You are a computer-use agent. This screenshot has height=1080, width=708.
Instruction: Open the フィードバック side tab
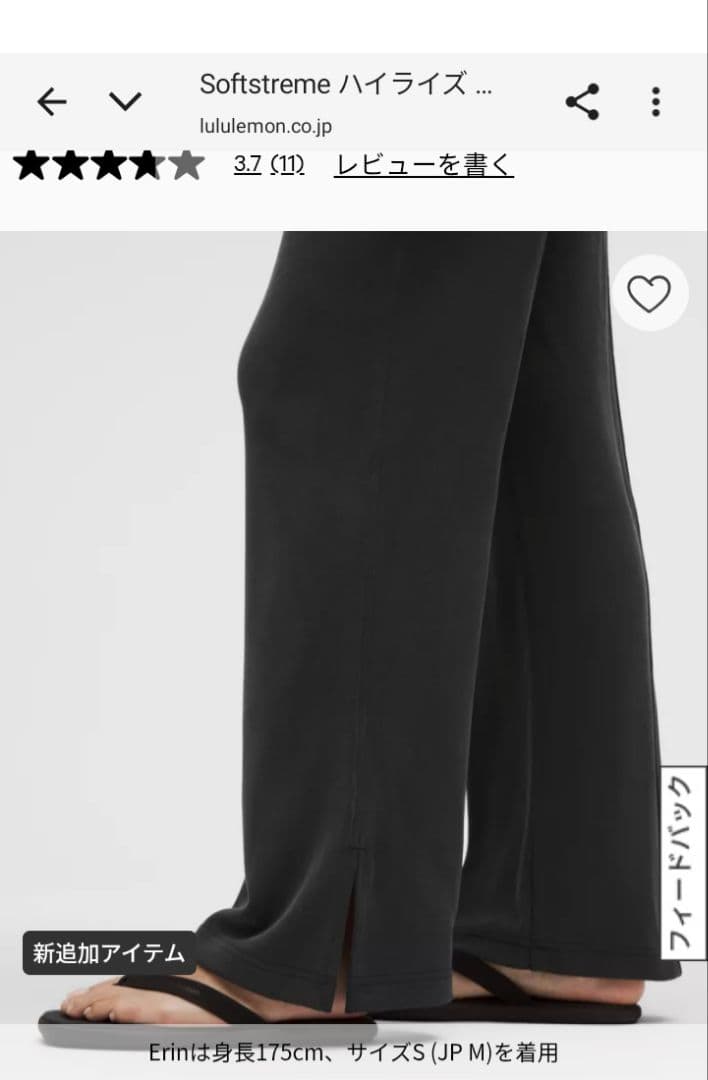[684, 864]
